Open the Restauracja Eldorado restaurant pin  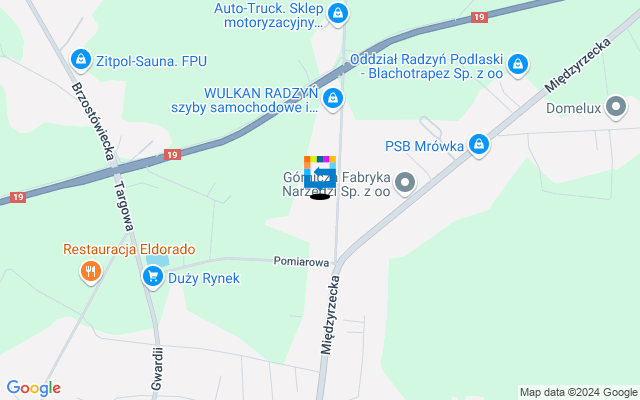(91, 270)
